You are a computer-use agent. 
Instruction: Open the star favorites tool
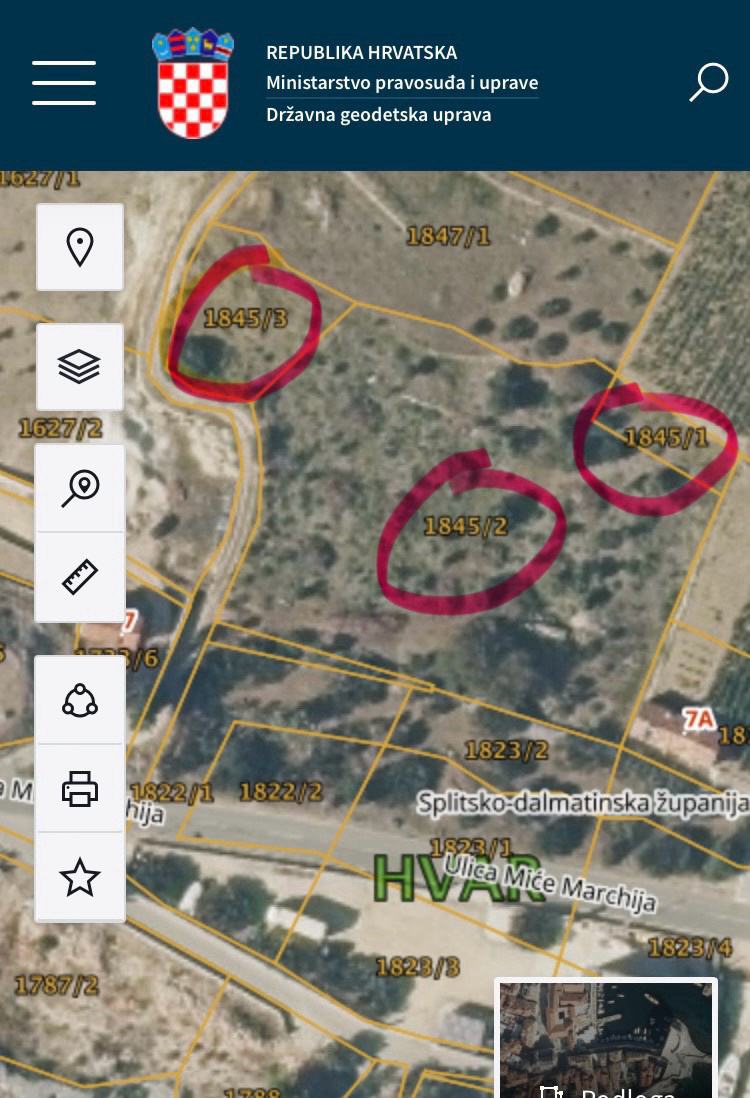[x=80, y=877]
